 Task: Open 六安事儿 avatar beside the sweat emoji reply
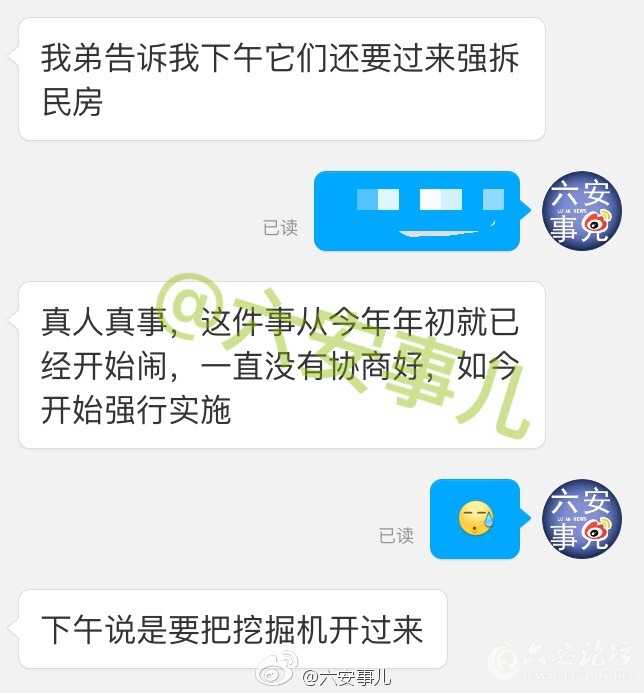point(580,520)
